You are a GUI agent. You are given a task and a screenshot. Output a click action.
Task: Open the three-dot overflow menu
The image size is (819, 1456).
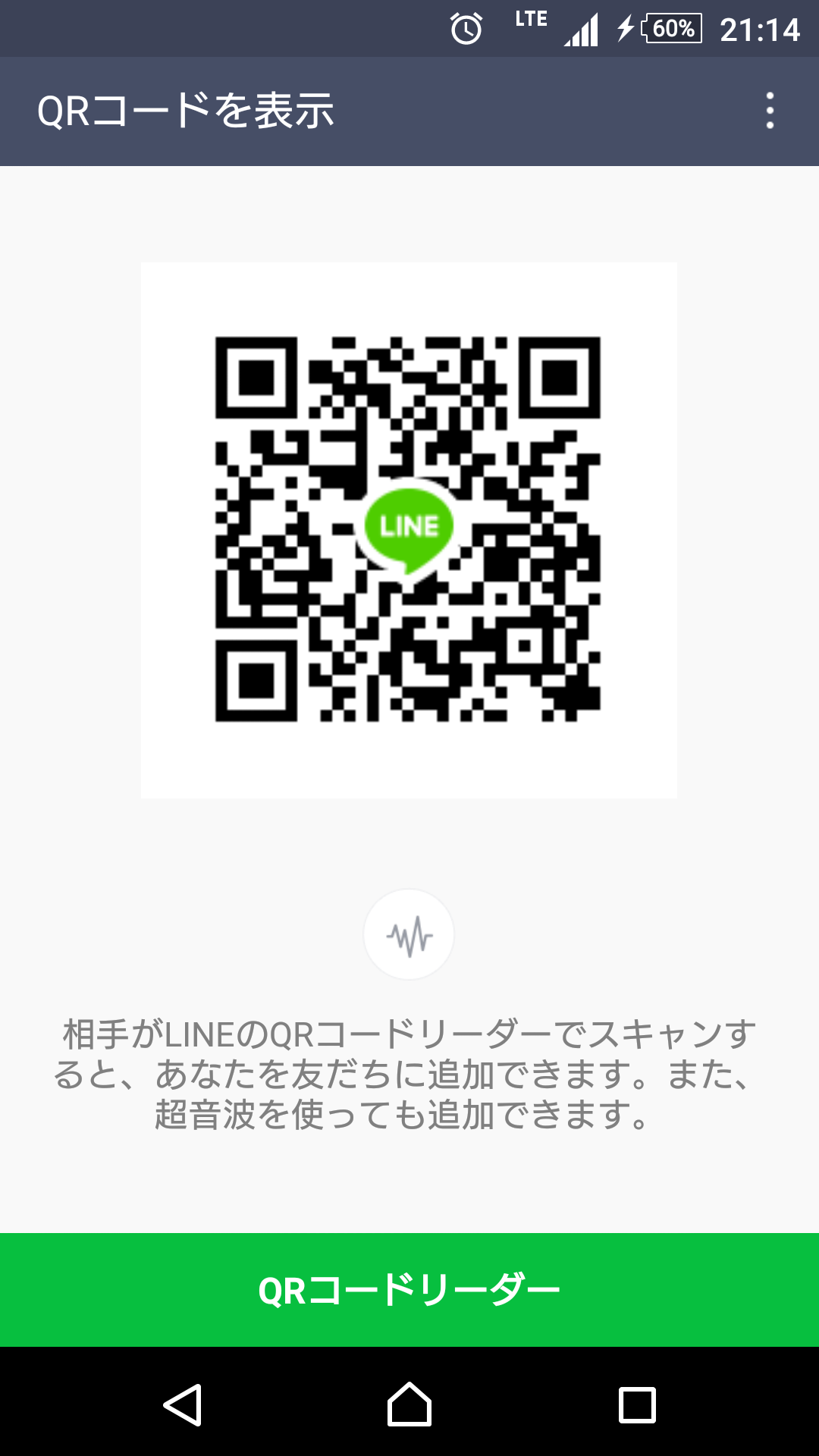[770, 111]
